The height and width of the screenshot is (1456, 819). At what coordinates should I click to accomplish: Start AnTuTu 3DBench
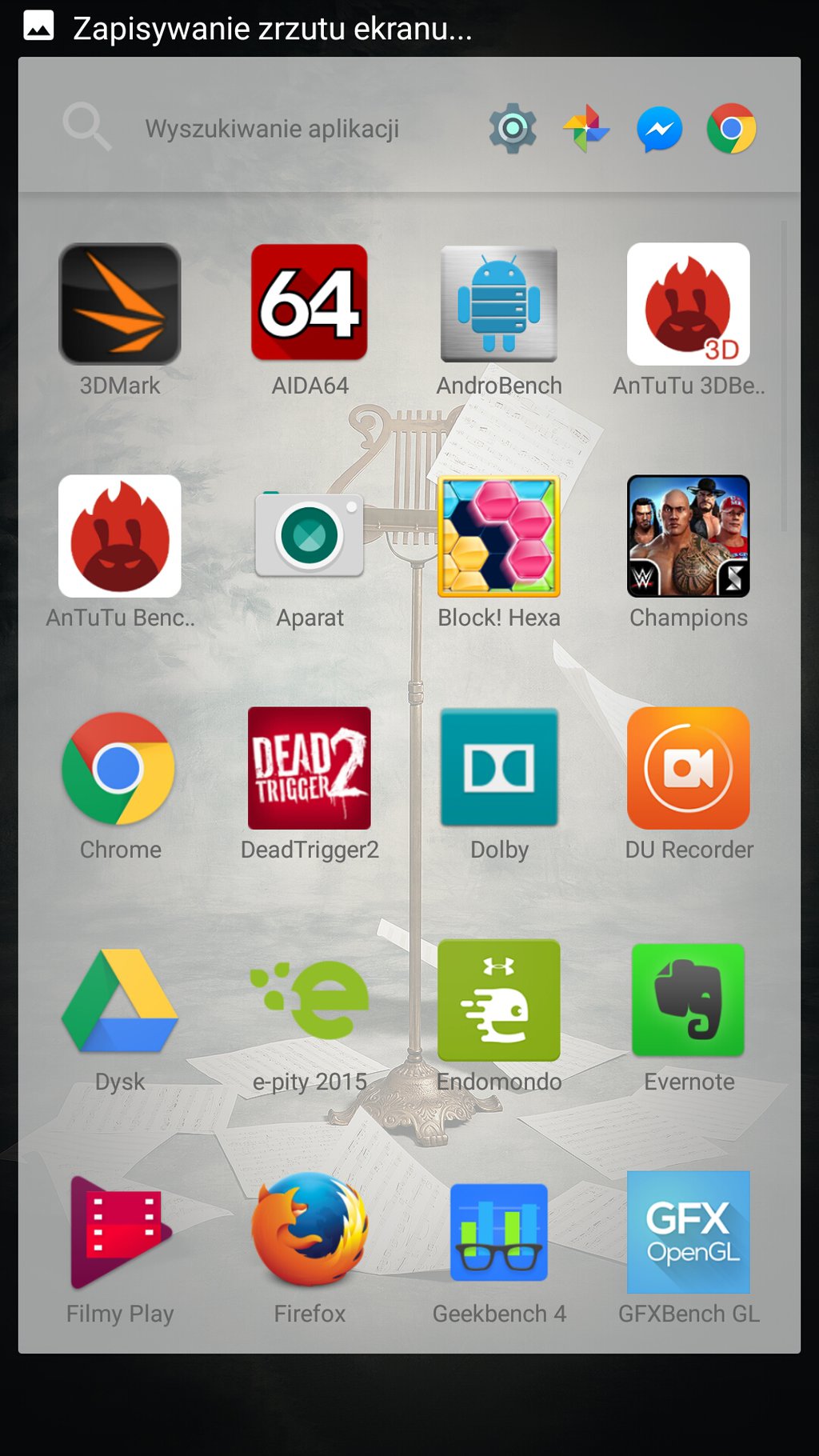689,304
